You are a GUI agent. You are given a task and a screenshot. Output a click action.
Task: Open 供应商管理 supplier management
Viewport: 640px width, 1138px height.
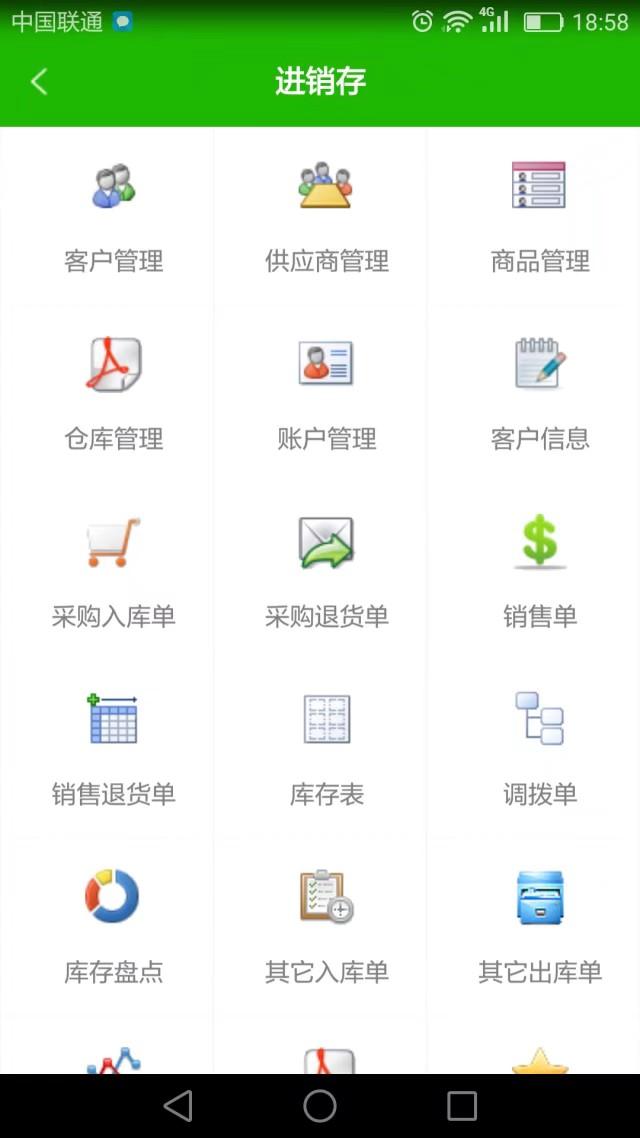point(327,217)
